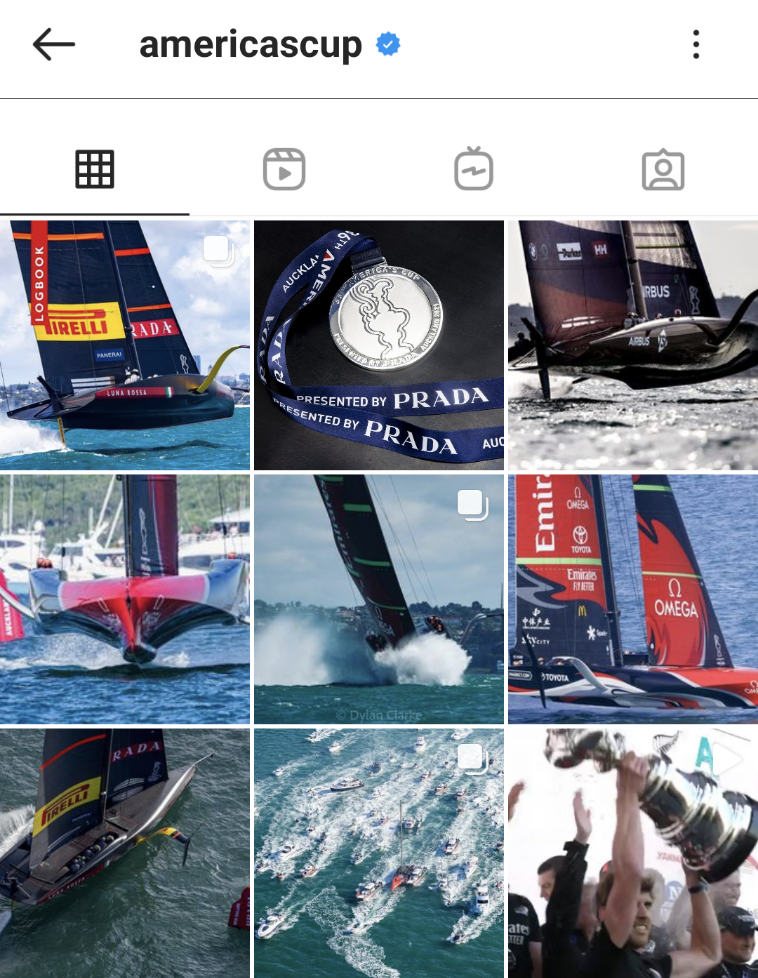Open the red foiling boat bow post
Image resolution: width=758 pixels, height=978 pixels.
(125, 599)
